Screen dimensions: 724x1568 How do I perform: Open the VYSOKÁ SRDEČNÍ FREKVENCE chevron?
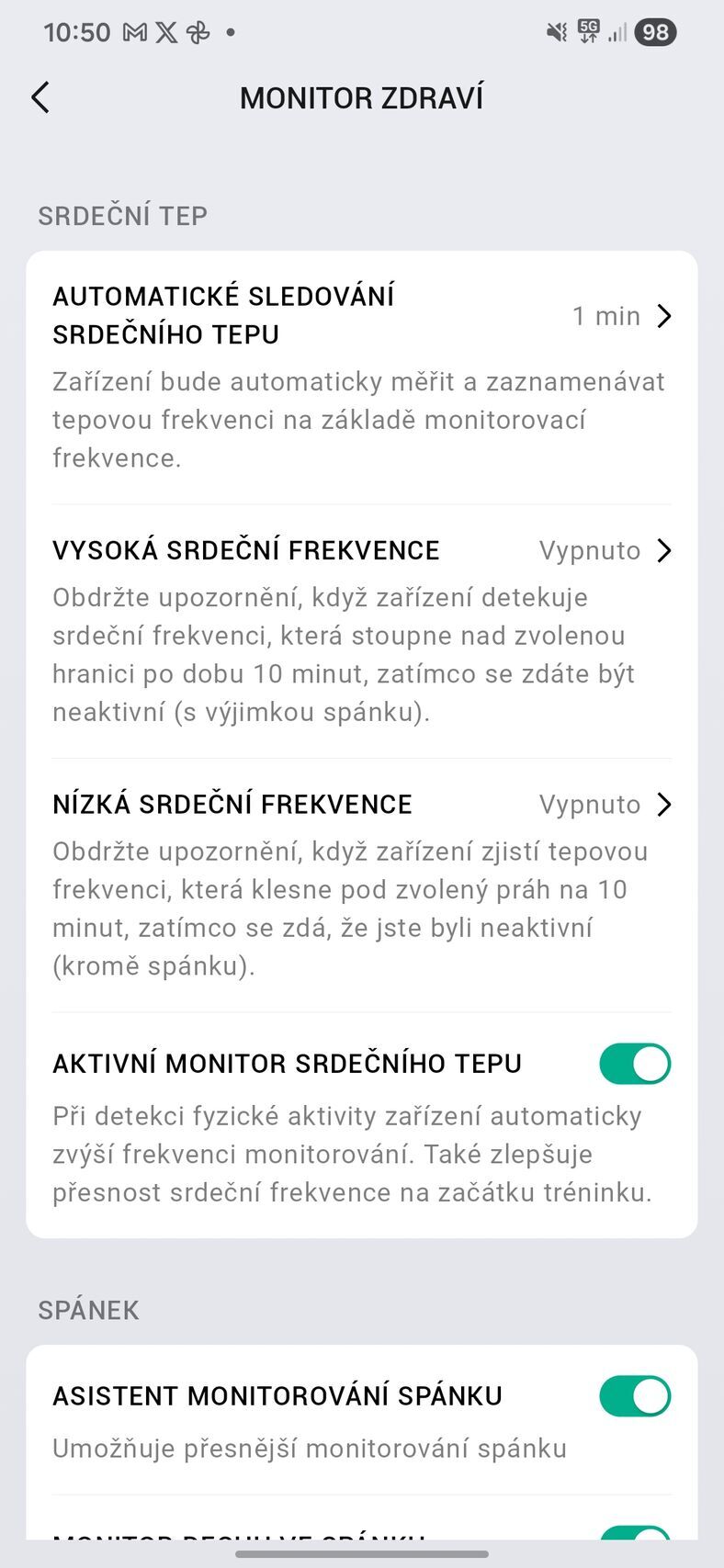[x=665, y=550]
